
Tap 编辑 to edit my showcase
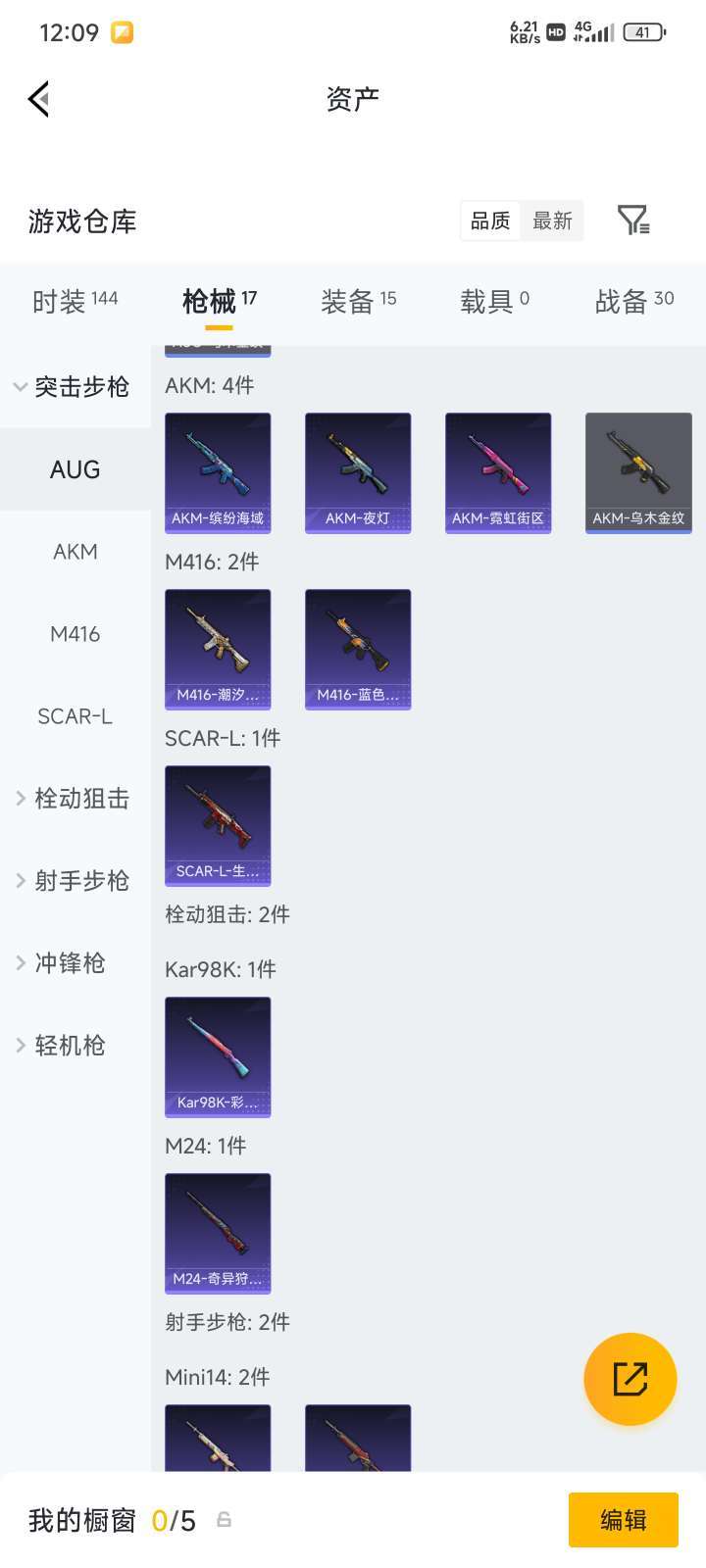coord(623,1520)
